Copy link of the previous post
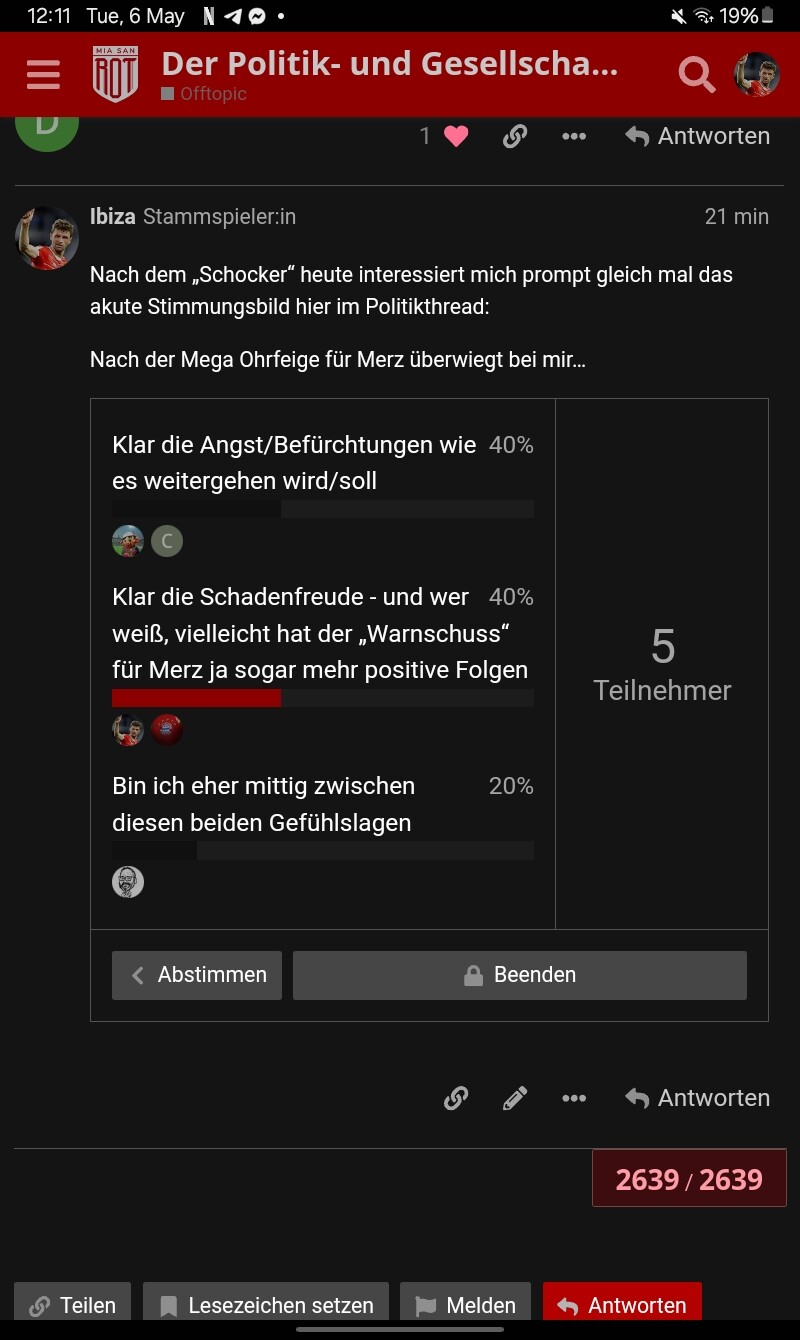This screenshot has width=800, height=1340. pyautogui.click(x=515, y=136)
